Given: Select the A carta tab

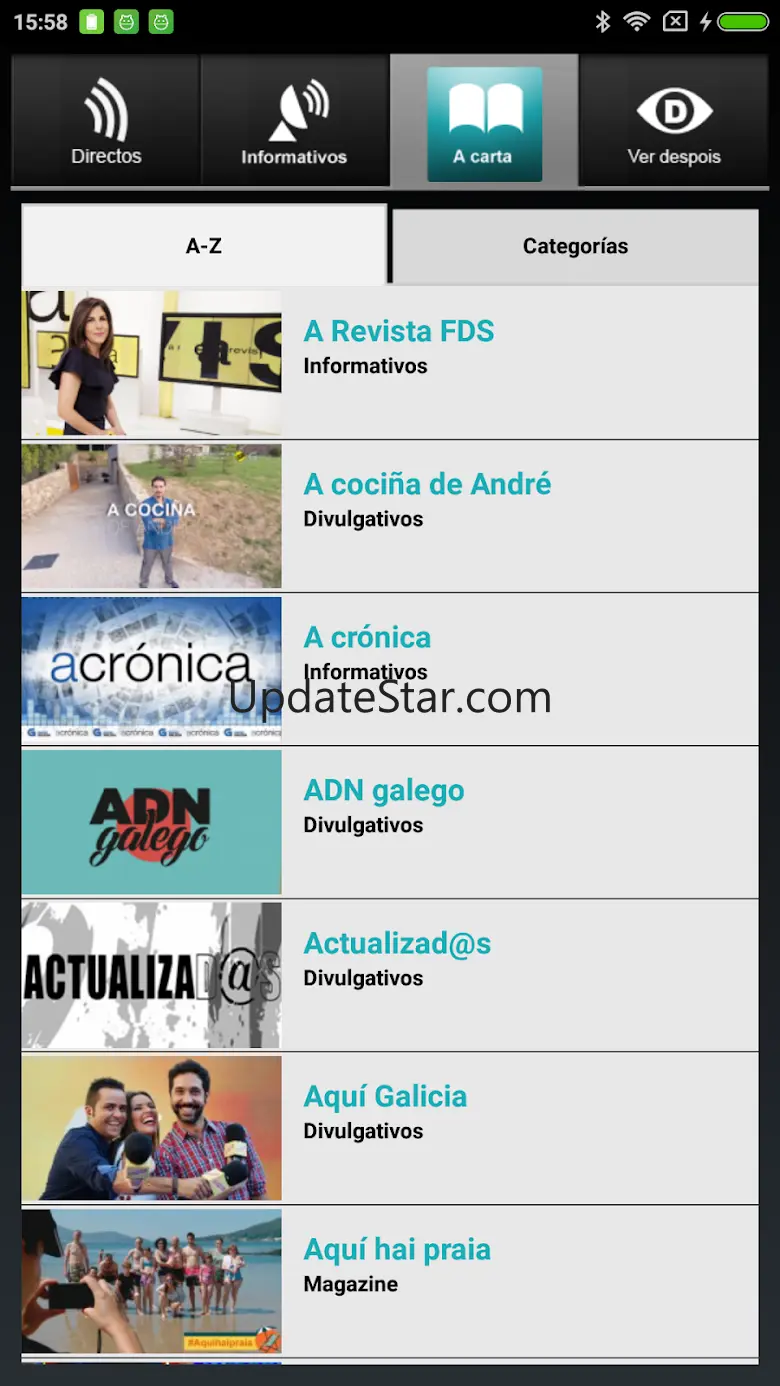Looking at the screenshot, I should 484,123.
